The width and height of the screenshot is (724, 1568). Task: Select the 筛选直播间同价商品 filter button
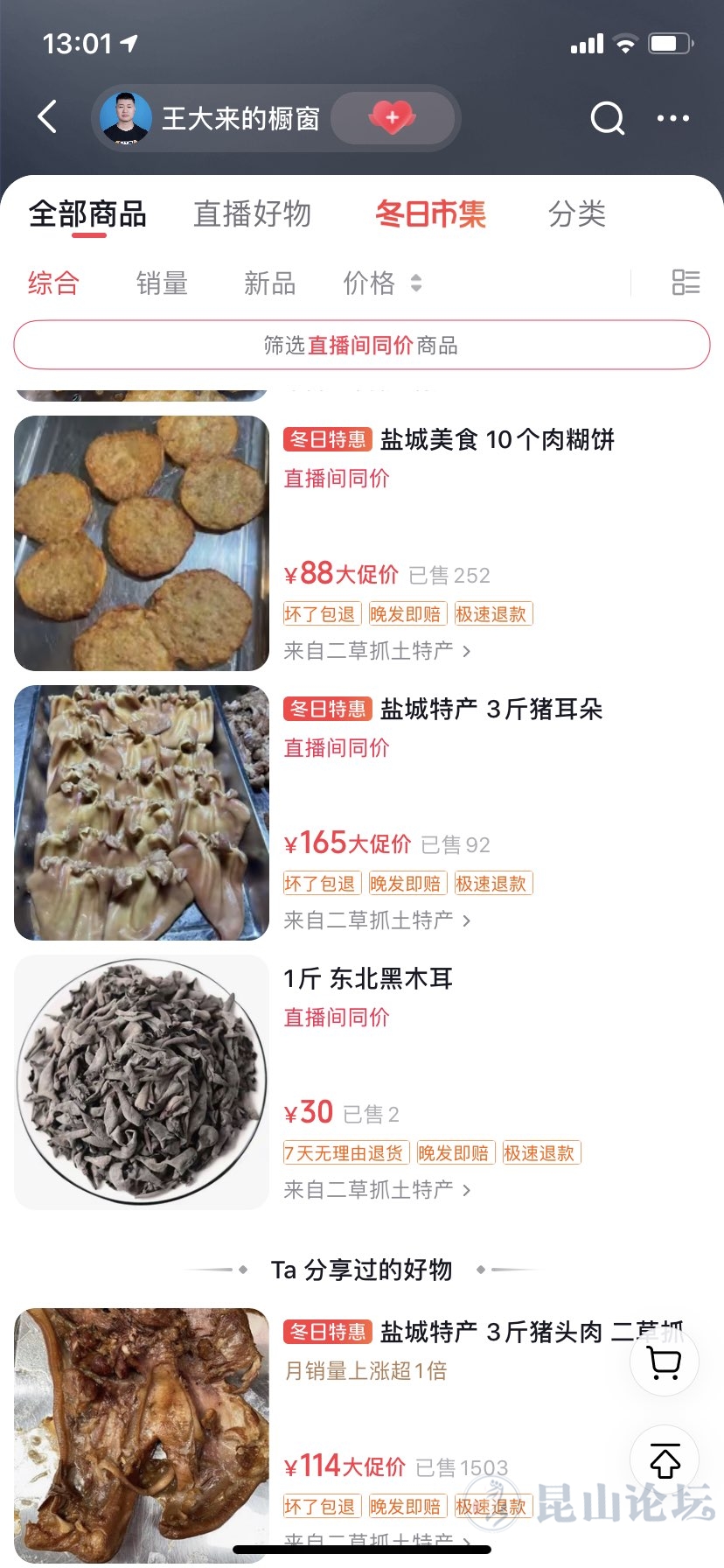[362, 345]
